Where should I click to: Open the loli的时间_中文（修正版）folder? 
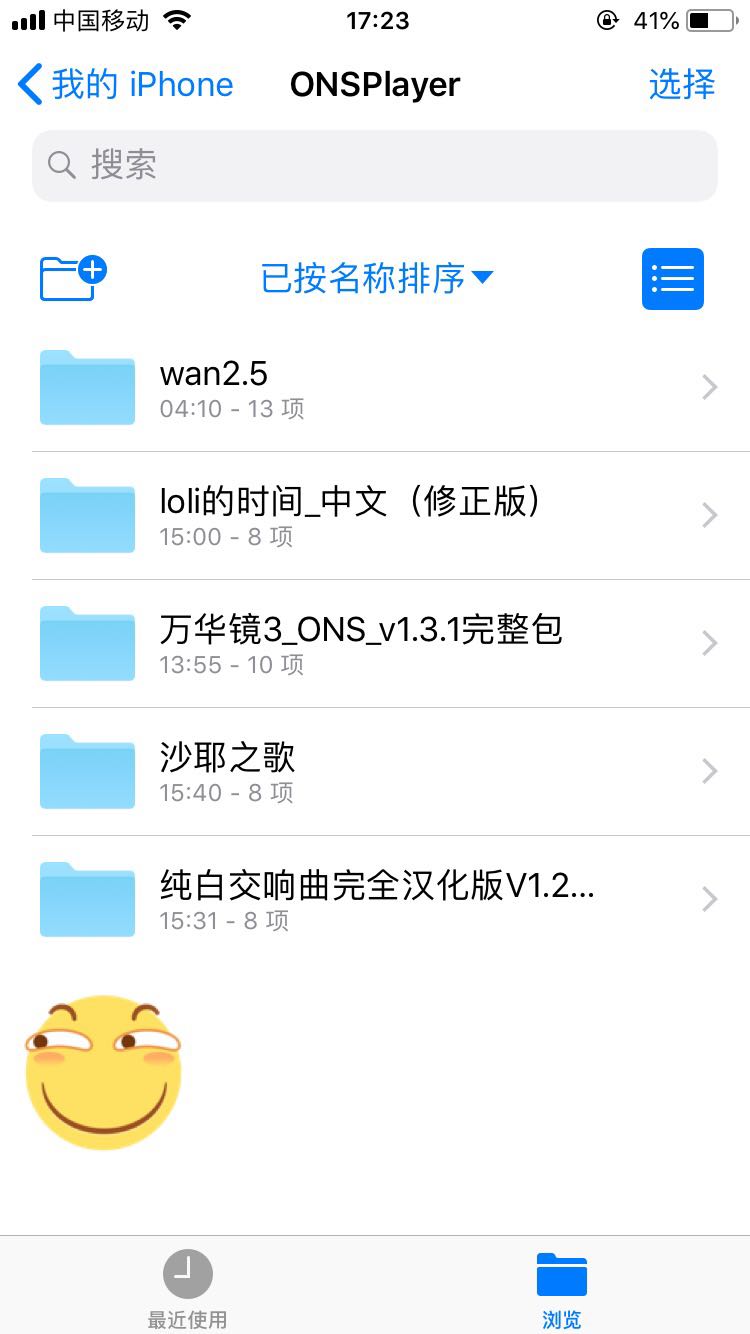375,515
